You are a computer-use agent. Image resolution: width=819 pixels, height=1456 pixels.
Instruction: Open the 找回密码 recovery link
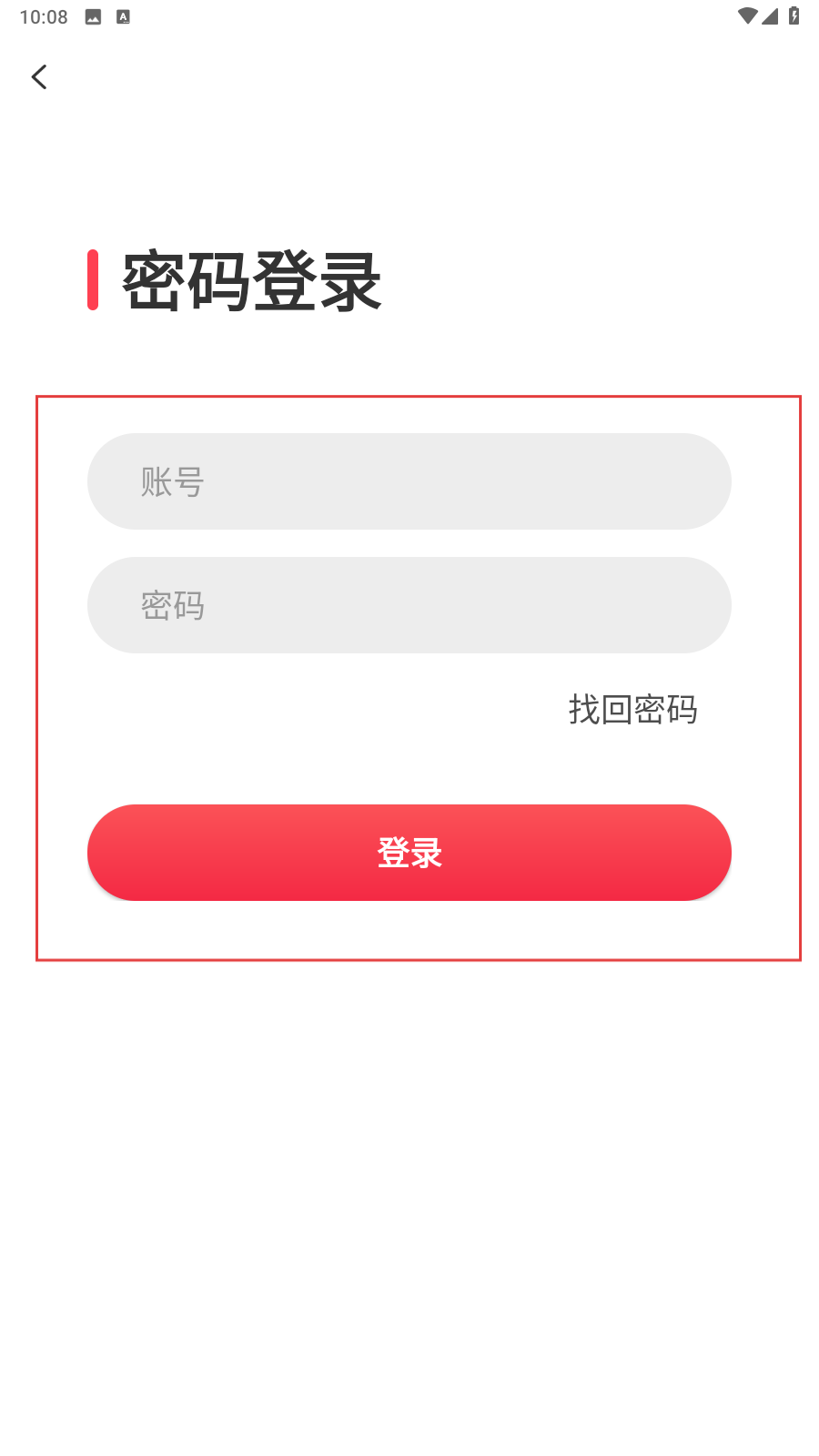[x=633, y=710]
